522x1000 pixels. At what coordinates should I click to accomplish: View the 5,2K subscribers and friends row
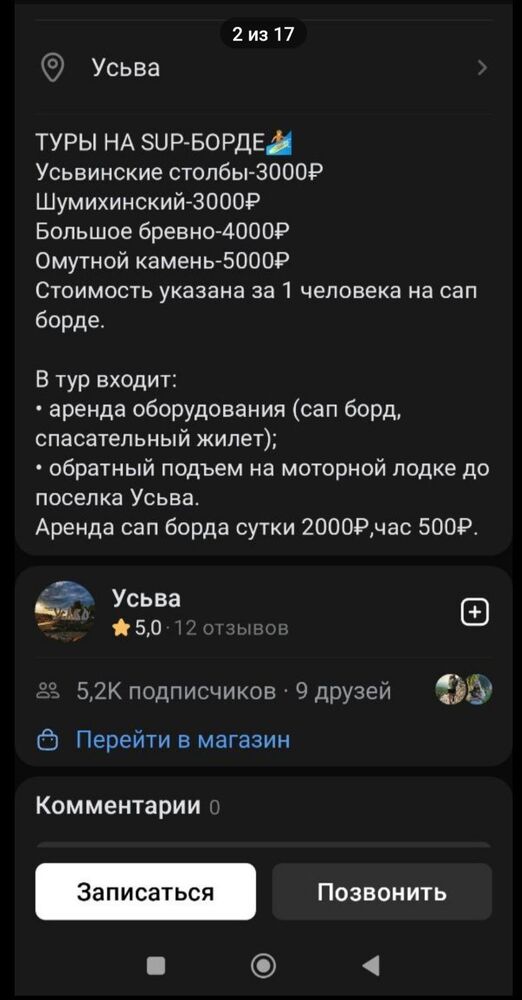tap(264, 691)
